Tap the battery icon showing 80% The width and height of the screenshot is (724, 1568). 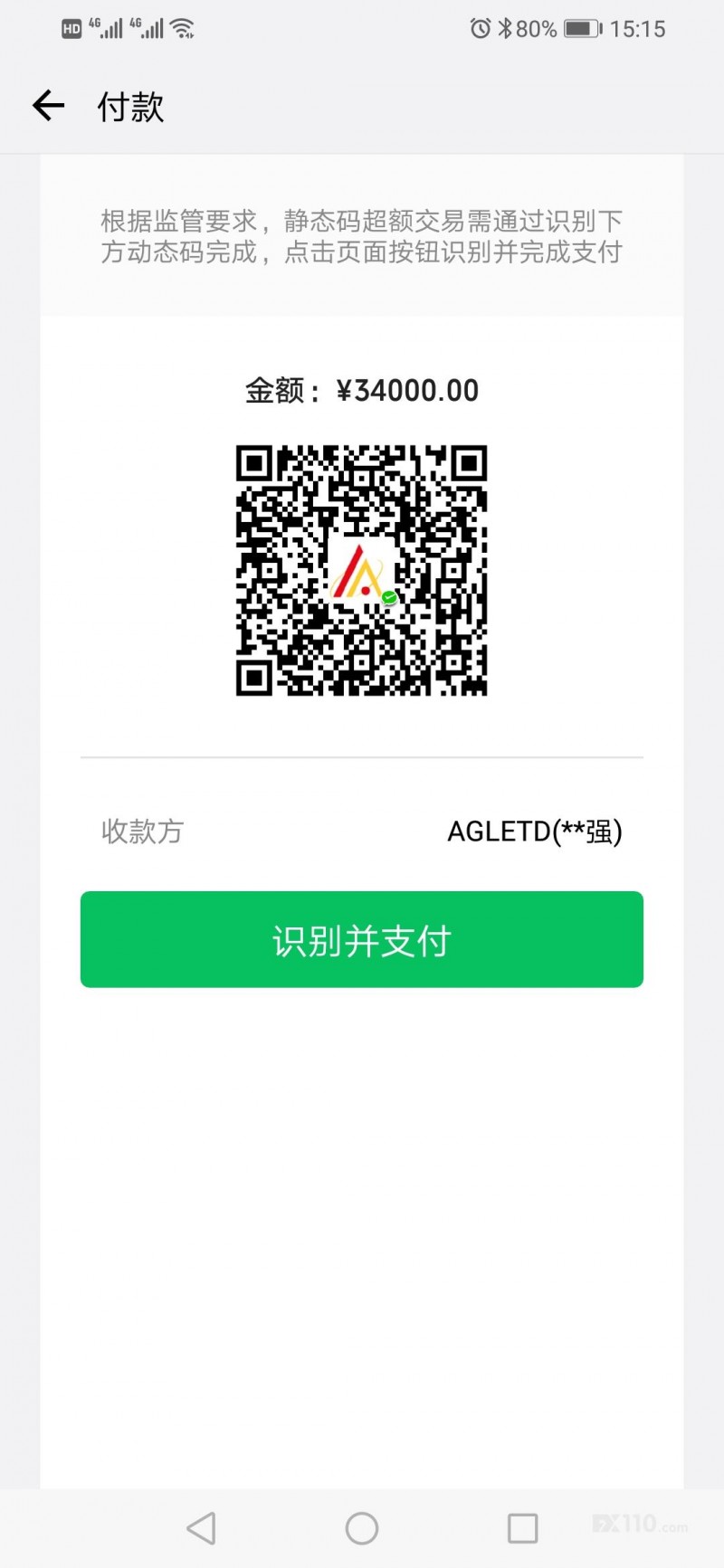pyautogui.click(x=580, y=28)
